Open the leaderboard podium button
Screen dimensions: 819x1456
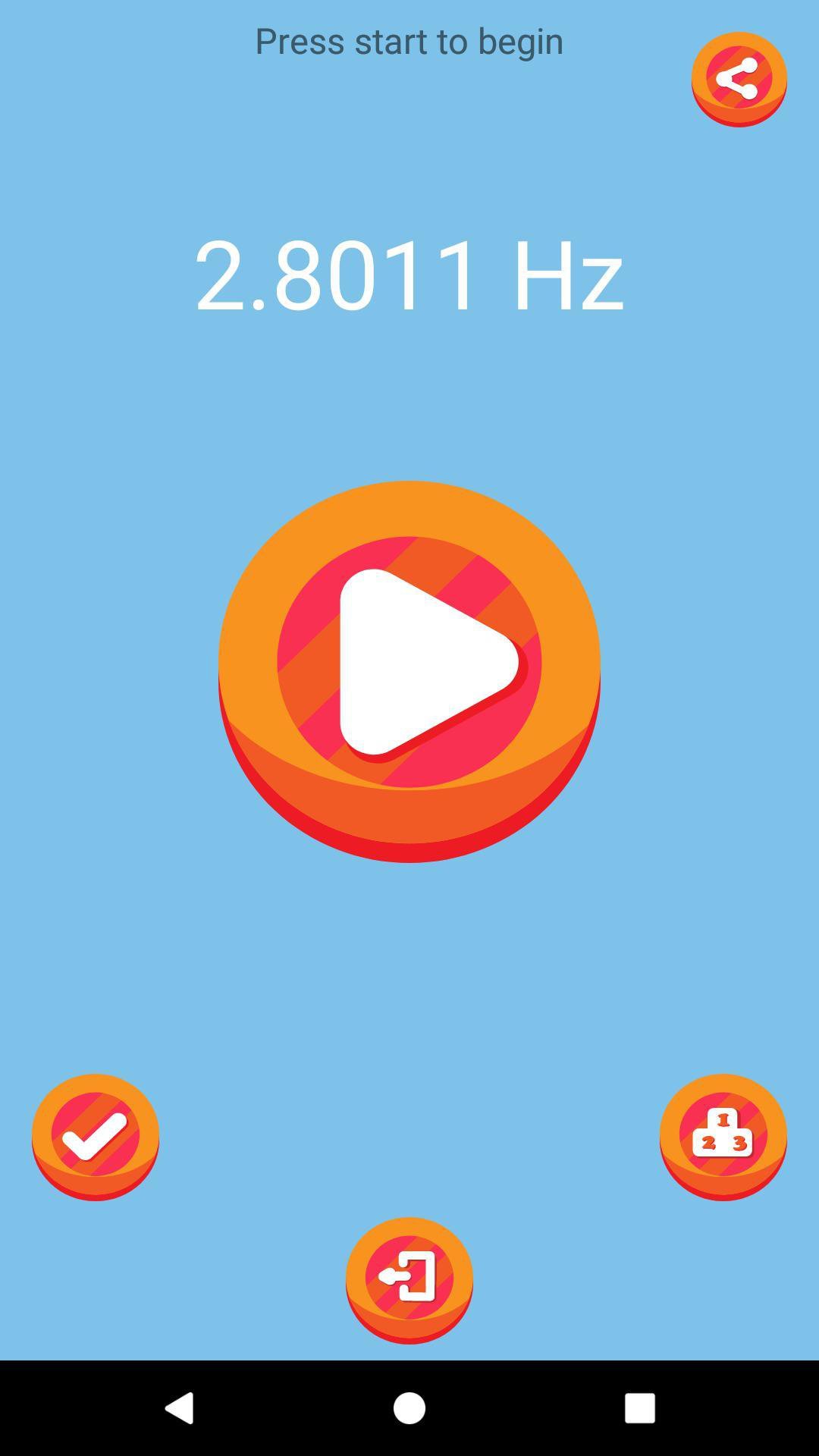723,1137
